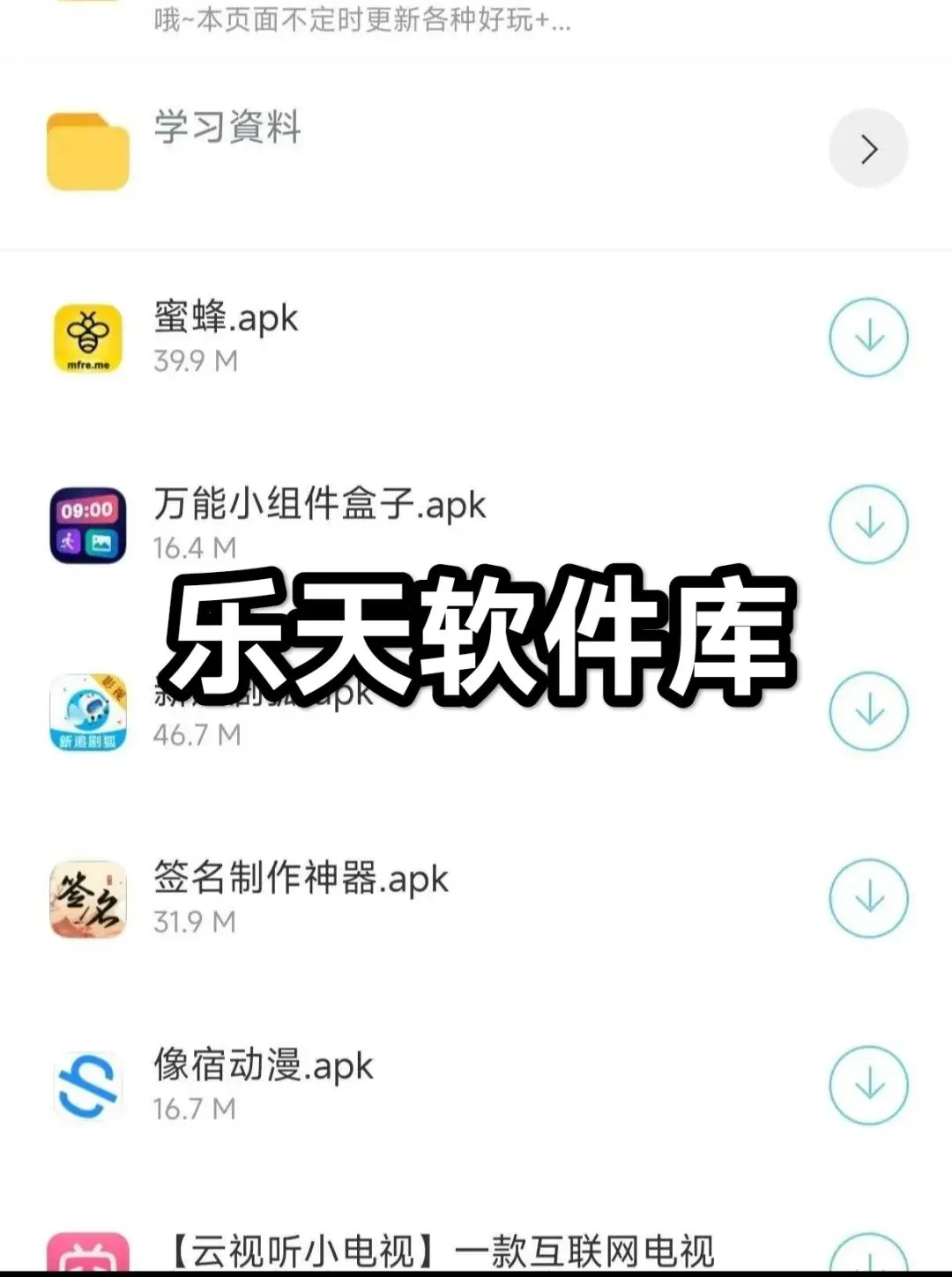The height and width of the screenshot is (1277, 952).
Task: Open the 像宿动漫.apk file row
Action: 476,1086
